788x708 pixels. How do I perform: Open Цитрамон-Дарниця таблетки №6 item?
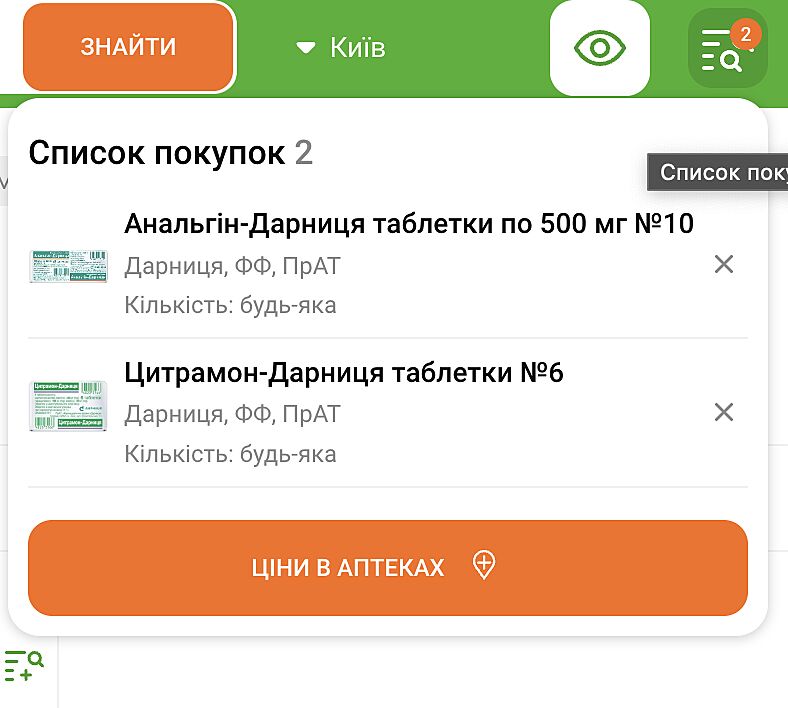[344, 373]
